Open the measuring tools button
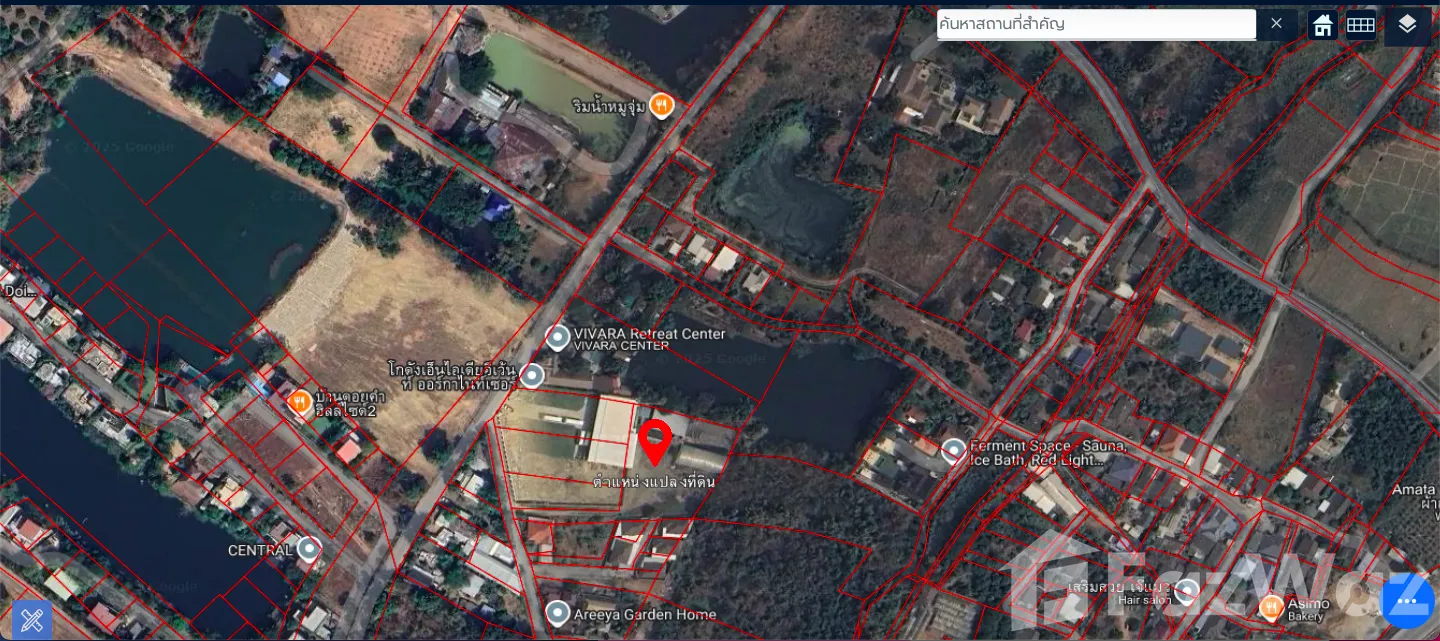This screenshot has width=1440, height=641. pos(32,620)
